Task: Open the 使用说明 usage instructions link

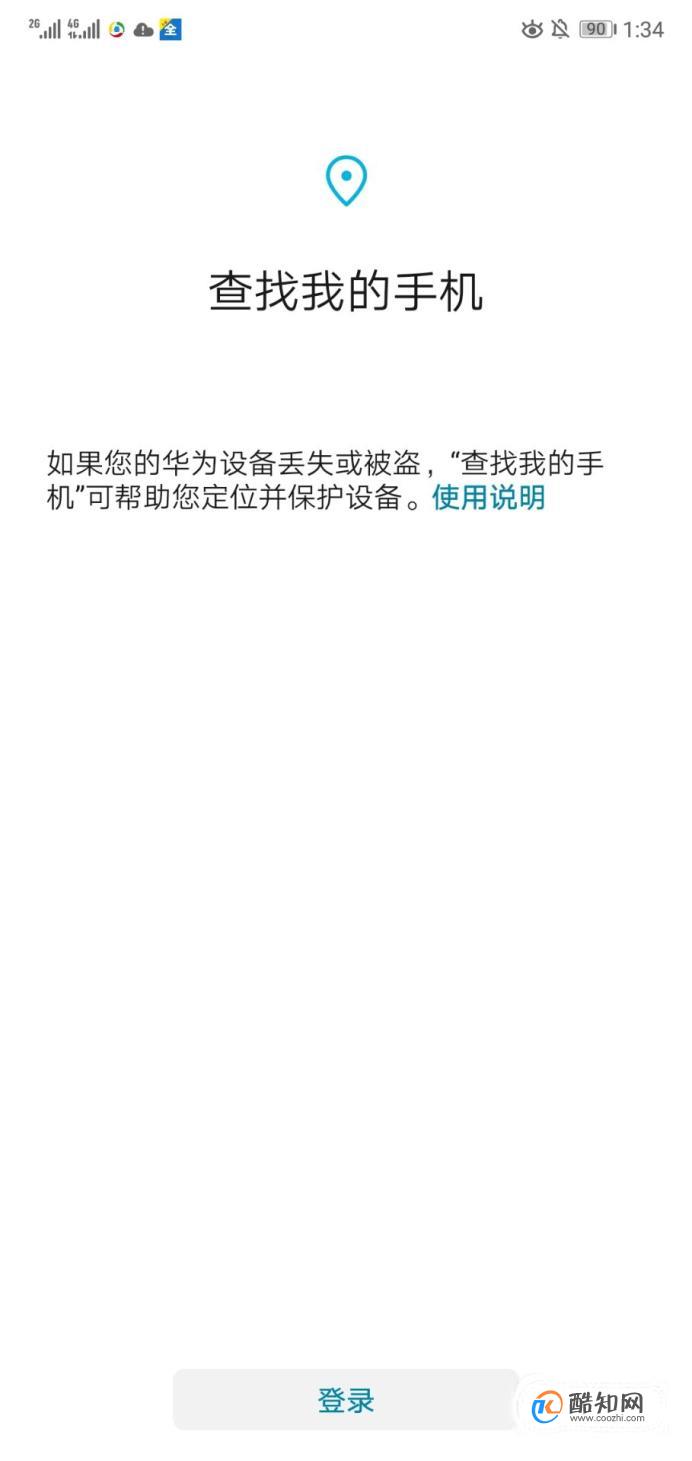Action: tap(488, 498)
